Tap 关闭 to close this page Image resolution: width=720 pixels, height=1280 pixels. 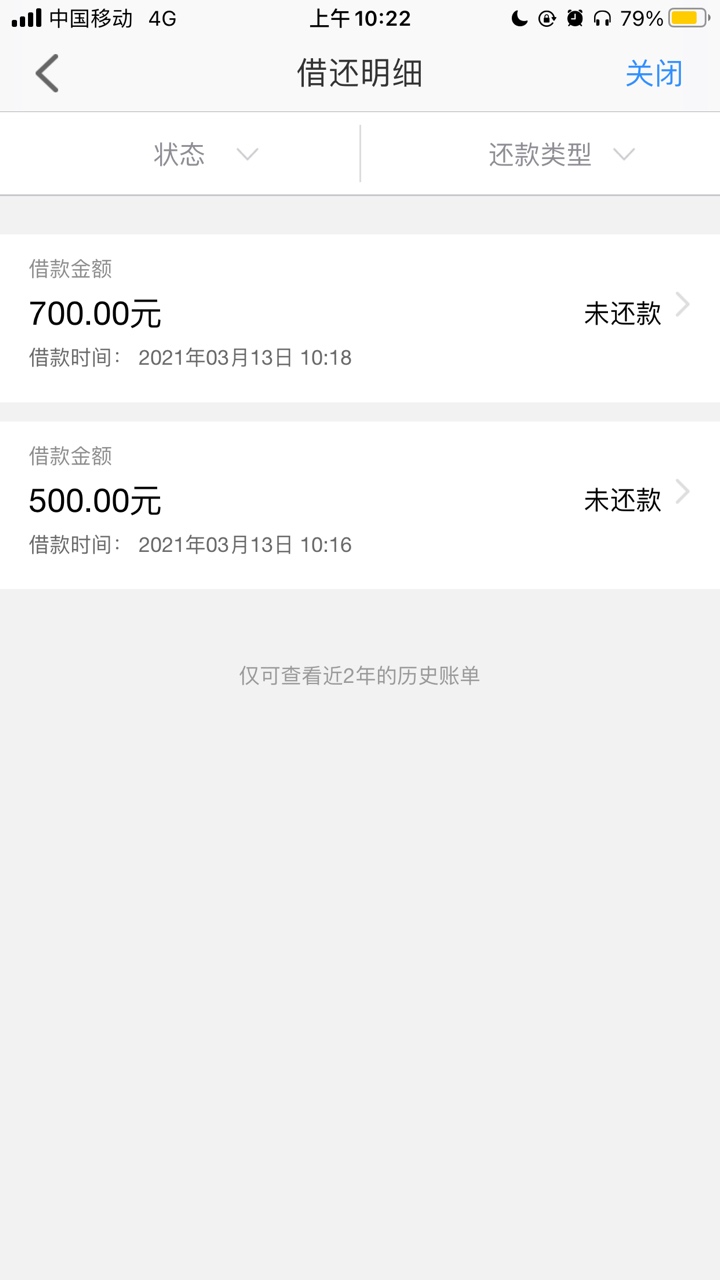(x=654, y=73)
